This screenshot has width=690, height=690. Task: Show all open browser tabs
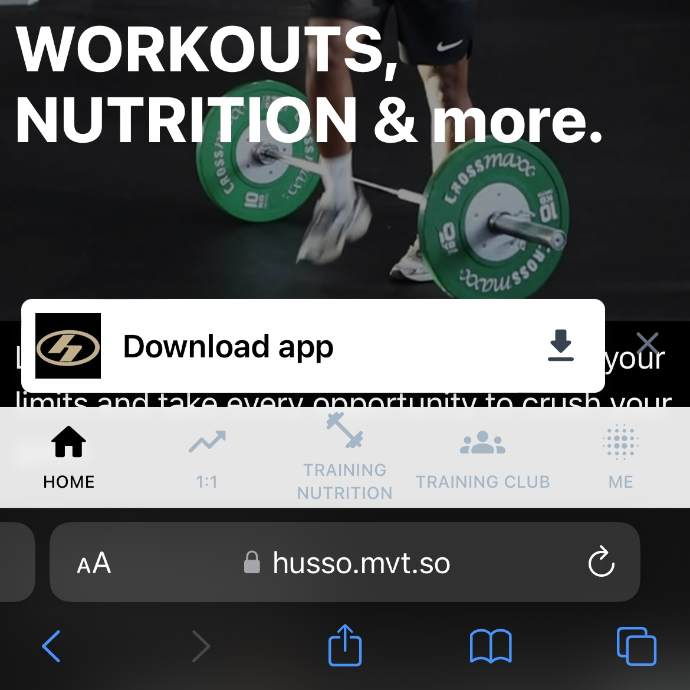(x=636, y=647)
